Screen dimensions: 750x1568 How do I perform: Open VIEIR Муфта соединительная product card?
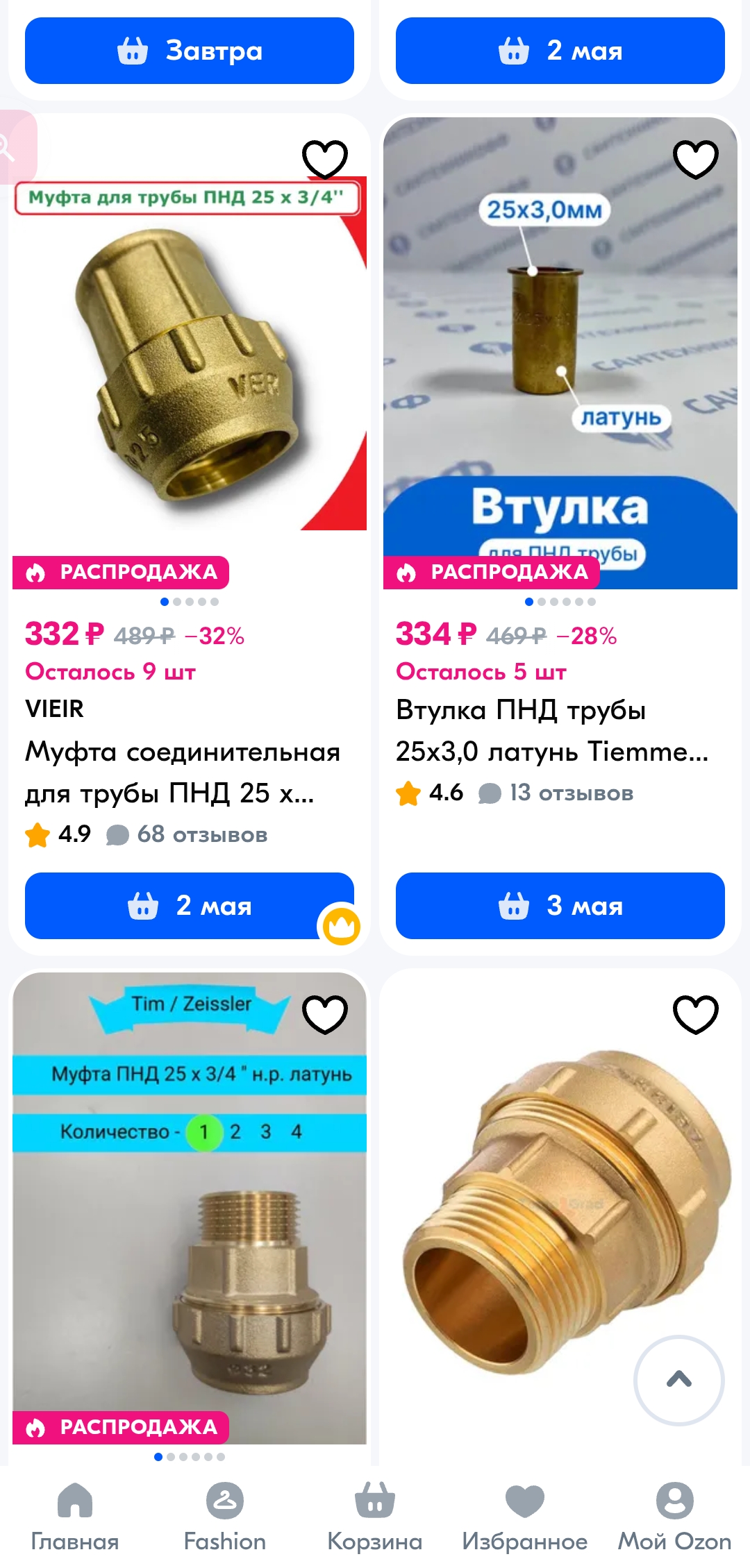pos(182,772)
